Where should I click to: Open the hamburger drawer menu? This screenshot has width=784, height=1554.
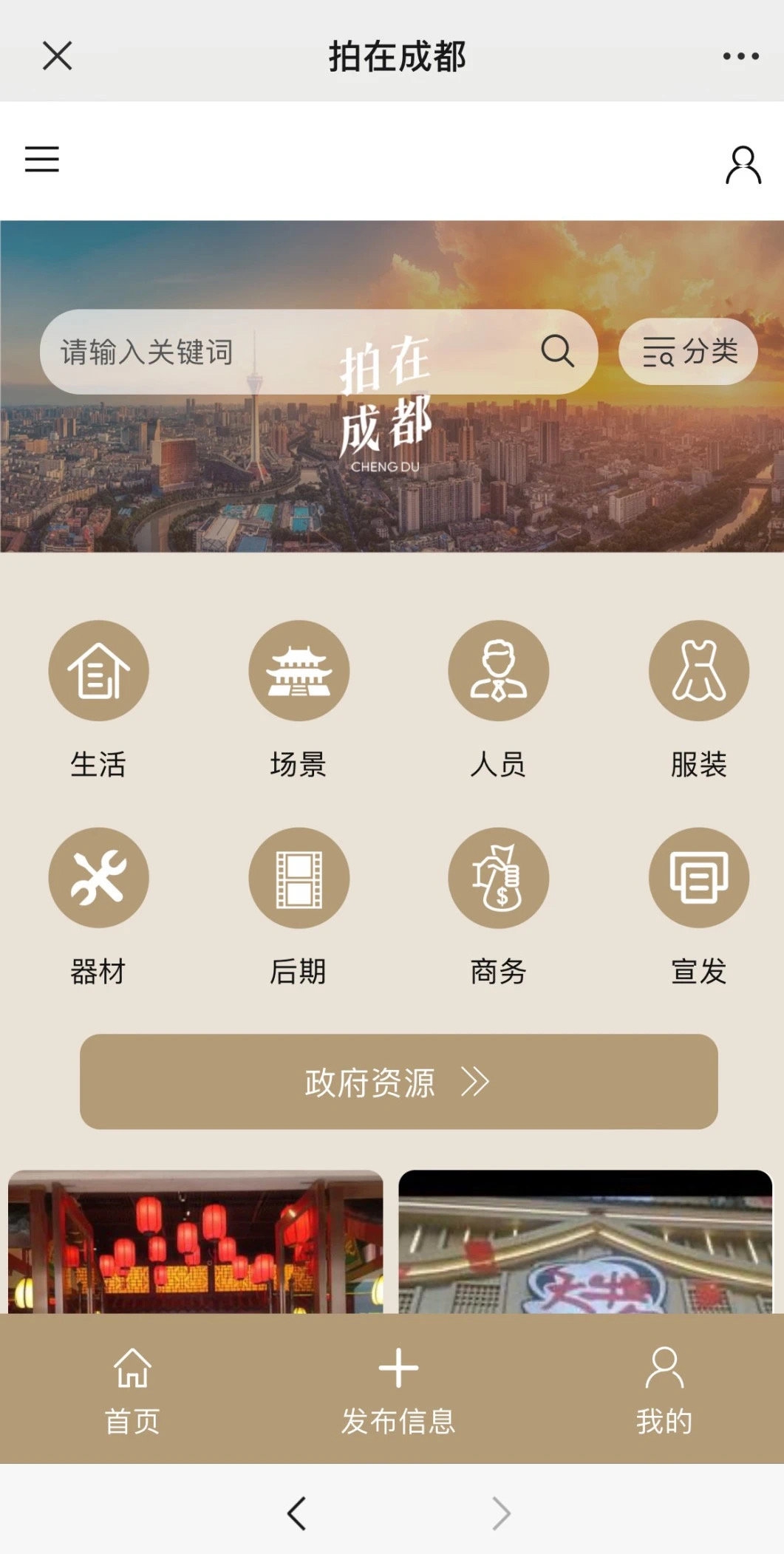tap(42, 159)
